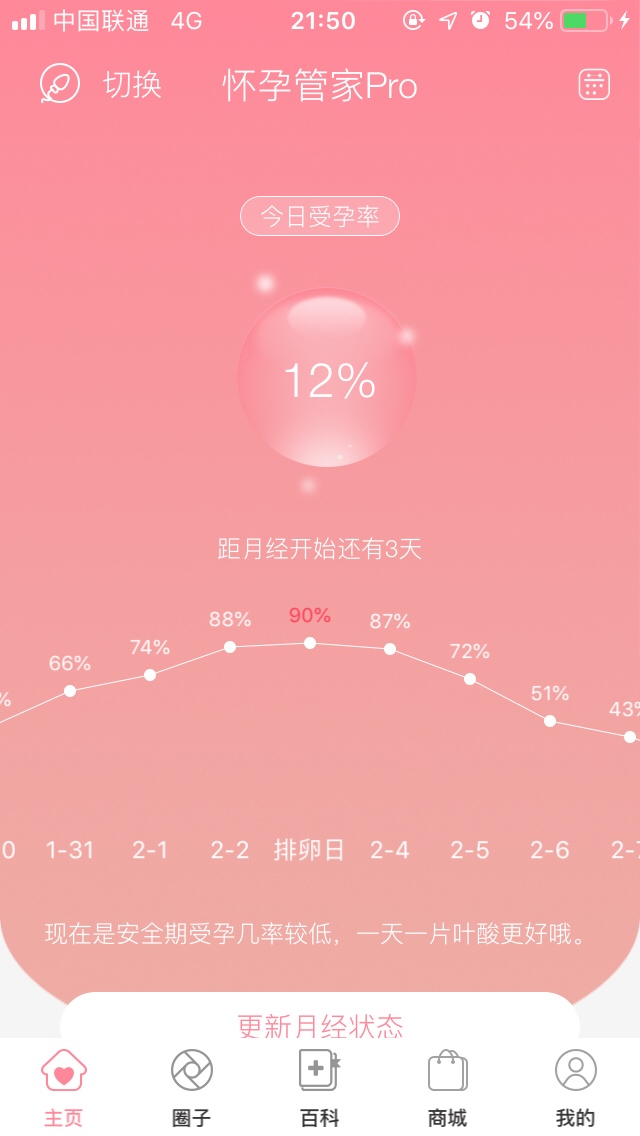Open the 百科 tab

click(319, 1088)
